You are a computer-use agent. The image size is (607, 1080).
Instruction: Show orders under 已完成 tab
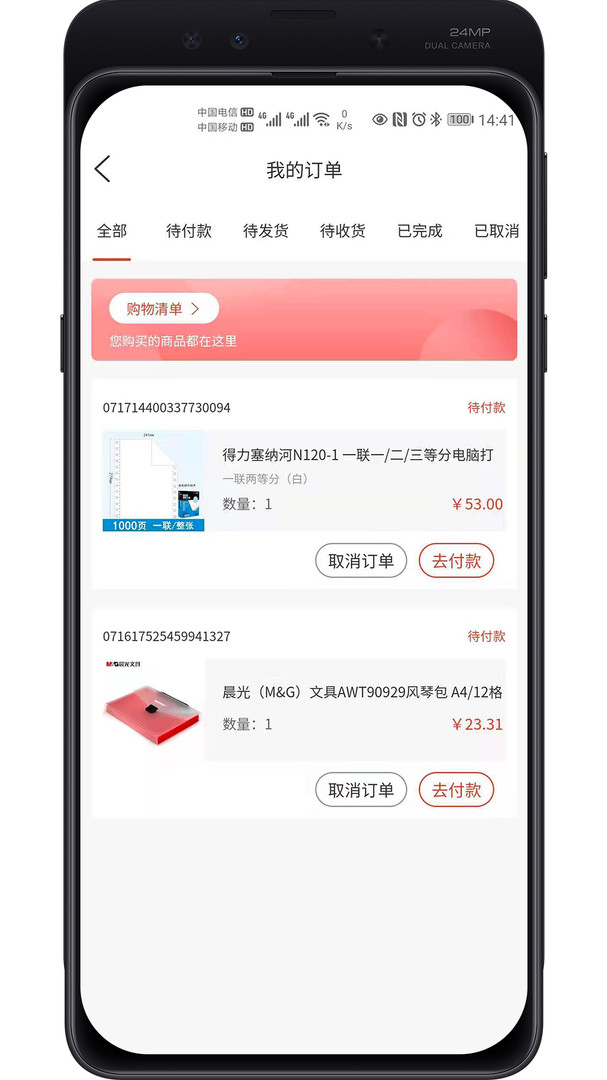[x=420, y=231]
